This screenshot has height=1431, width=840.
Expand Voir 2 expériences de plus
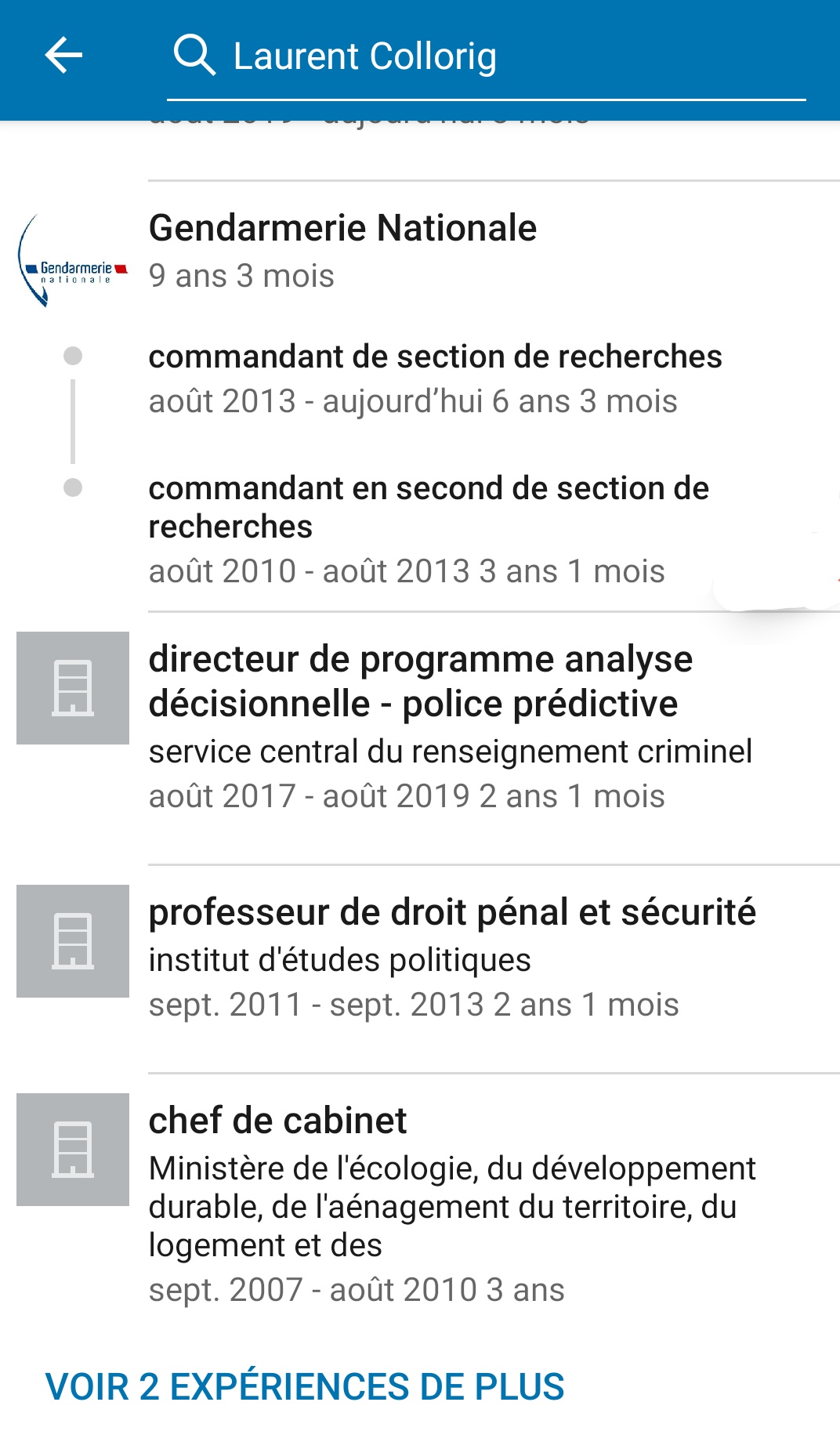305,1386
